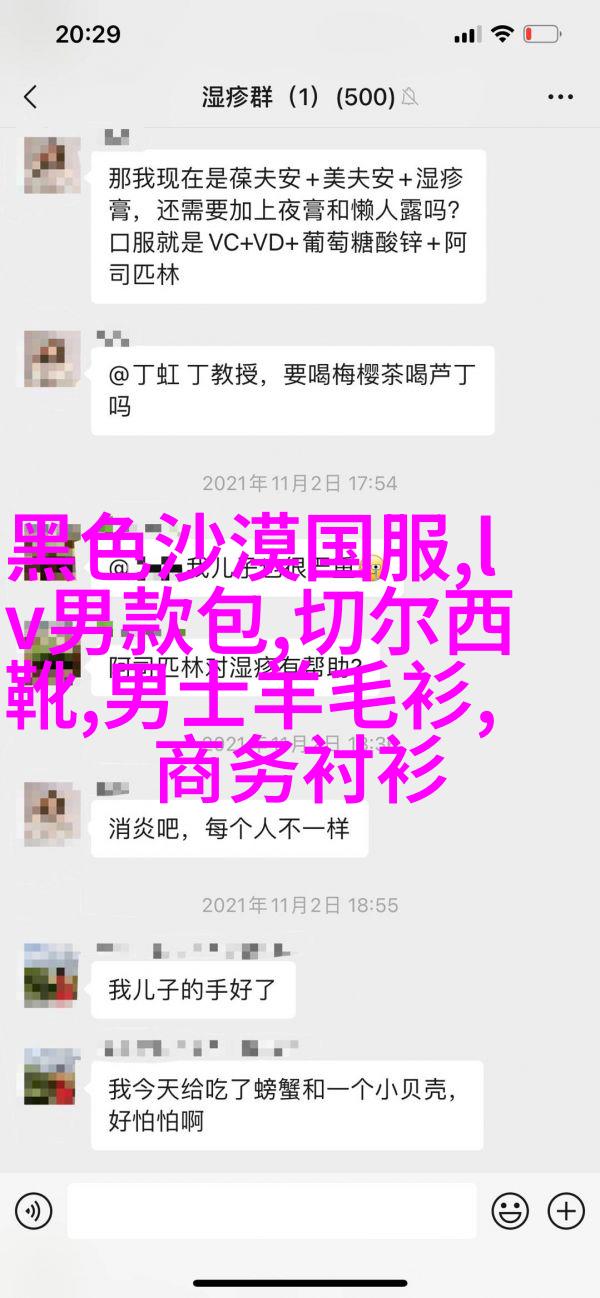Viewport: 600px width, 1298px height.
Task: Go back from the 湿疹群 group chat
Action: 30,97
